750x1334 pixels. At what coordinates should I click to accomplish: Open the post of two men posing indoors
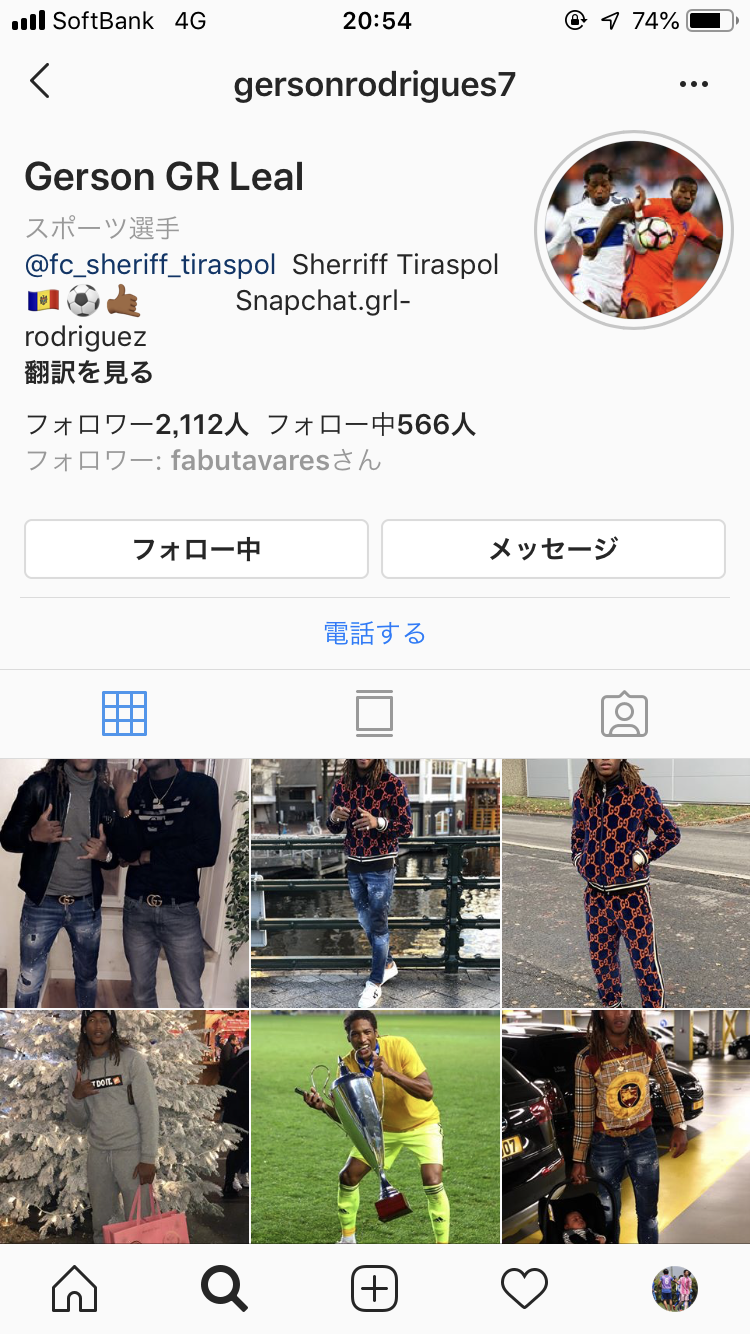(124, 882)
